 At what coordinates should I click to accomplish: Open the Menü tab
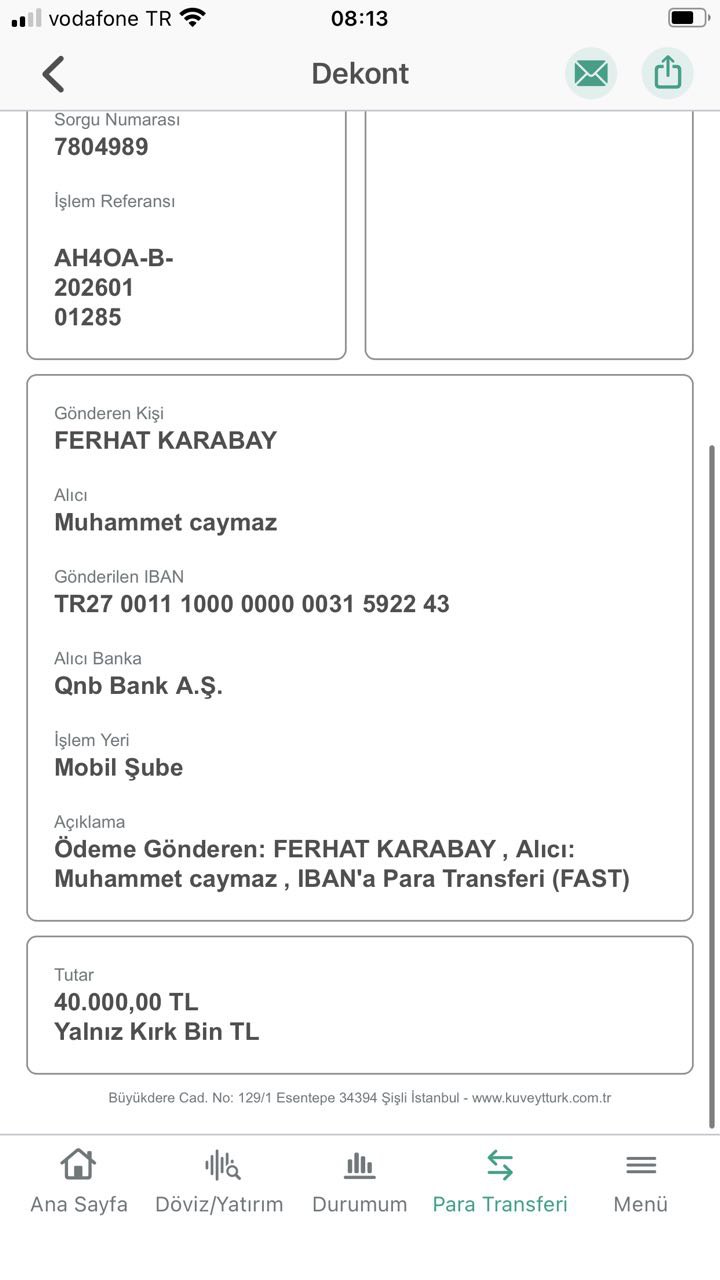pyautogui.click(x=641, y=1181)
